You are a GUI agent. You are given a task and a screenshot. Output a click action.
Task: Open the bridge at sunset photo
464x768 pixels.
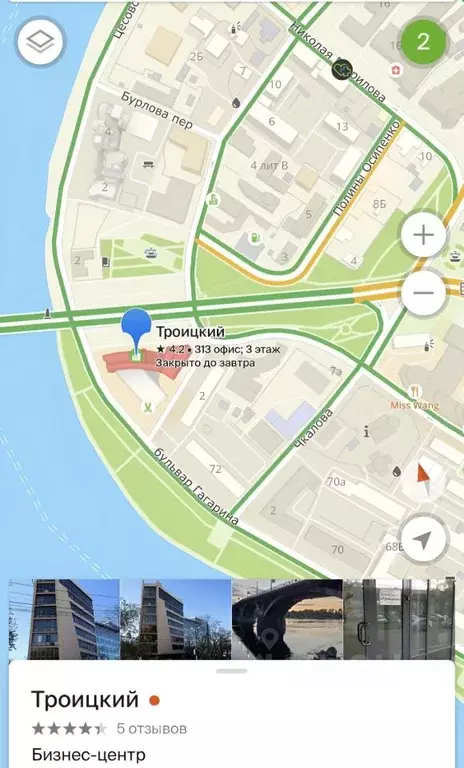[x=287, y=620]
